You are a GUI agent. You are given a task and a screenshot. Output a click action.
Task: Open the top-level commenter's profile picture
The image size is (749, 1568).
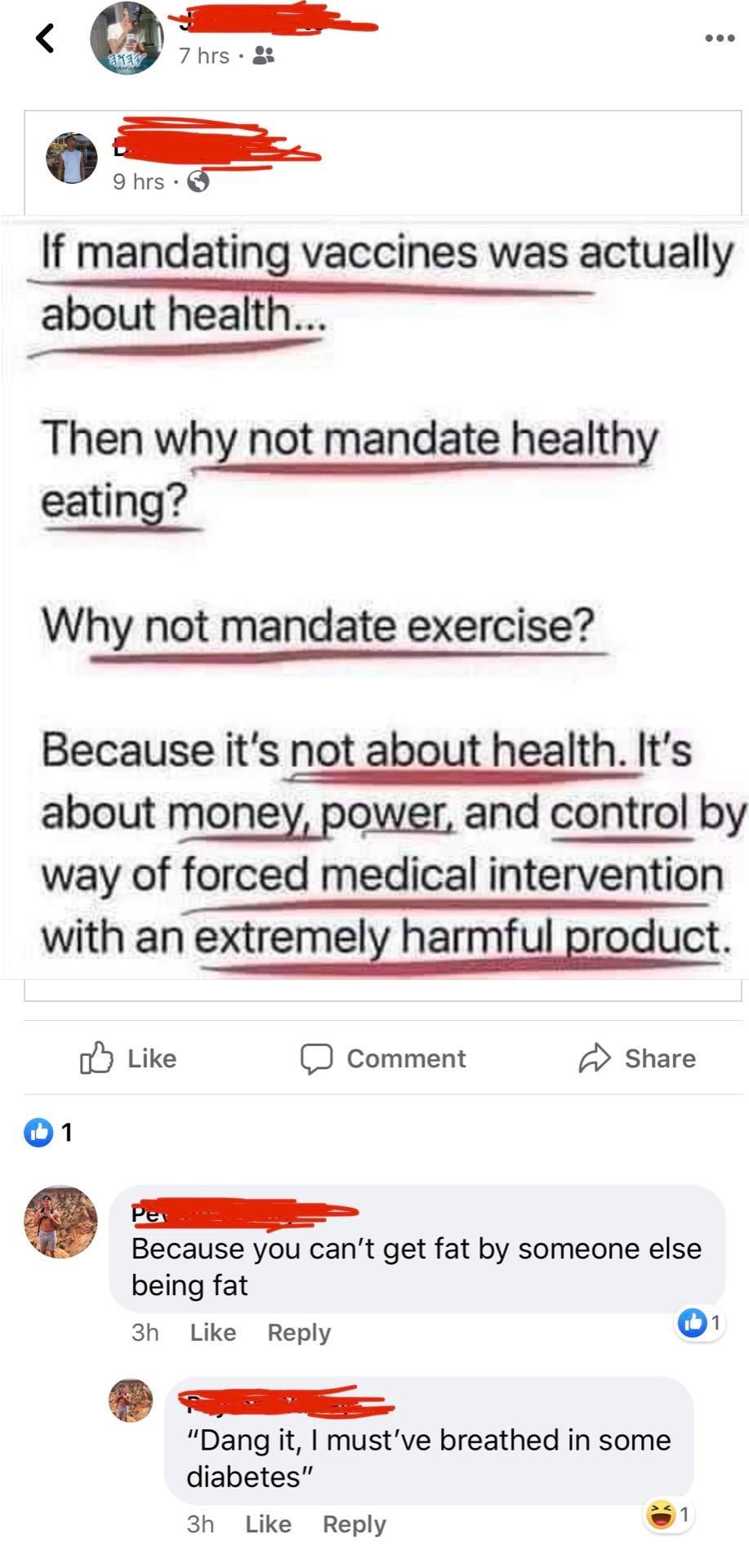click(61, 1221)
